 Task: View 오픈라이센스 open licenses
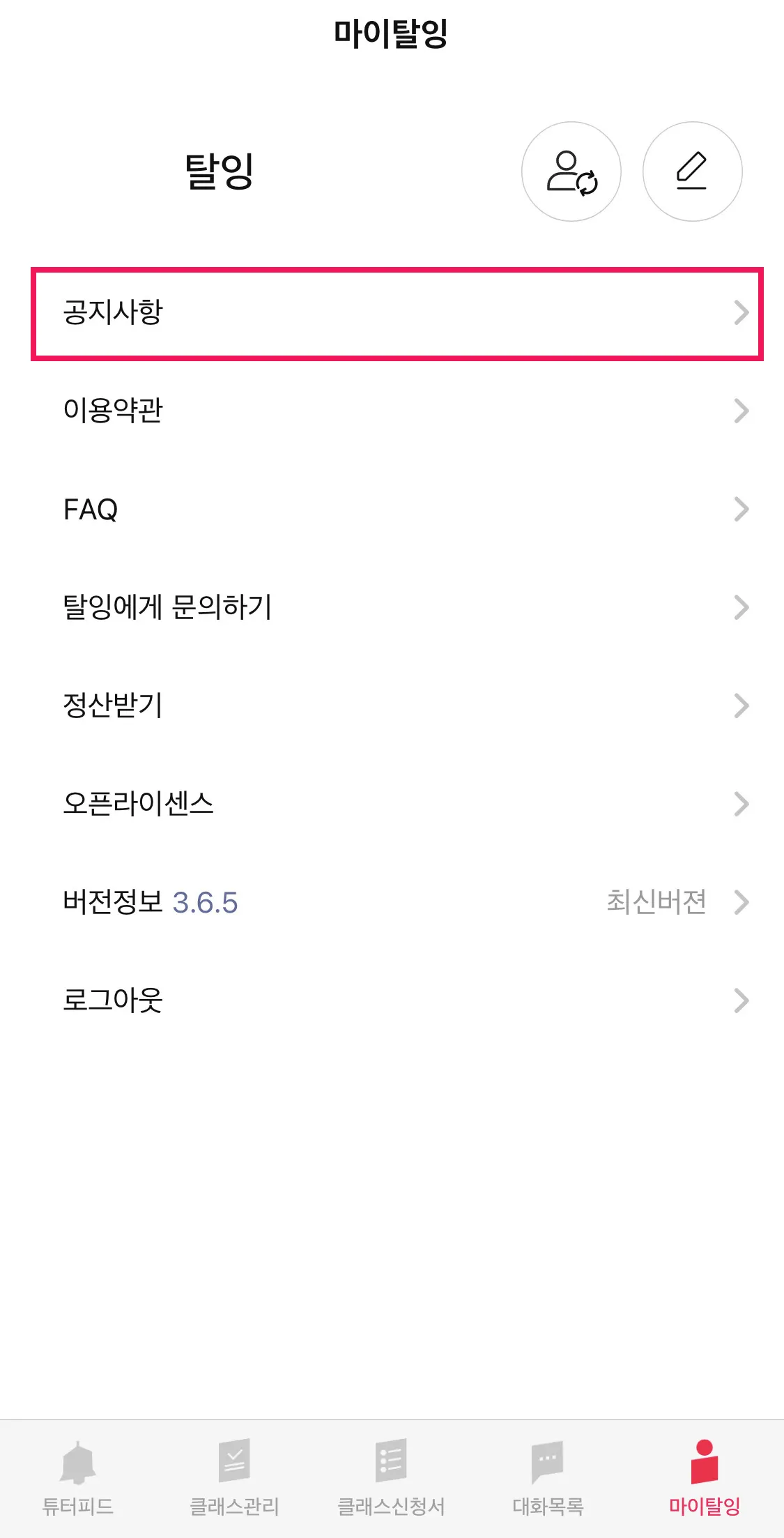click(397, 804)
